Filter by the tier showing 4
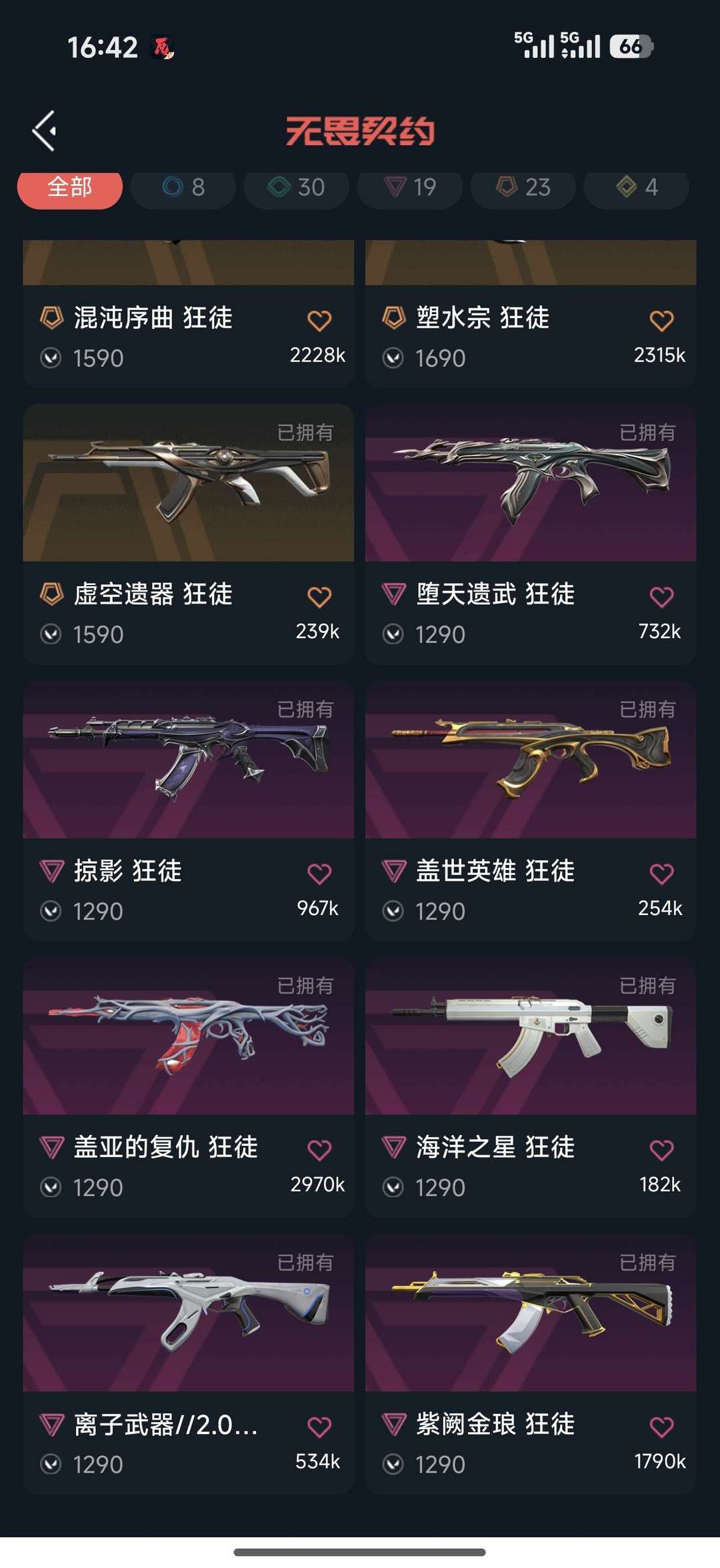 pos(637,188)
